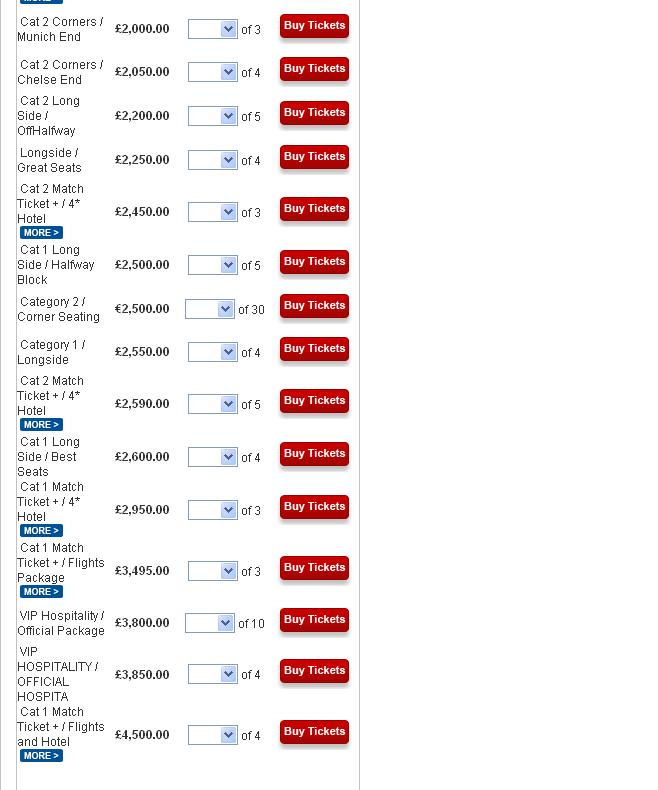Show MORE details for the £2,450.00 hotel package
658x790 pixels.
41,233
